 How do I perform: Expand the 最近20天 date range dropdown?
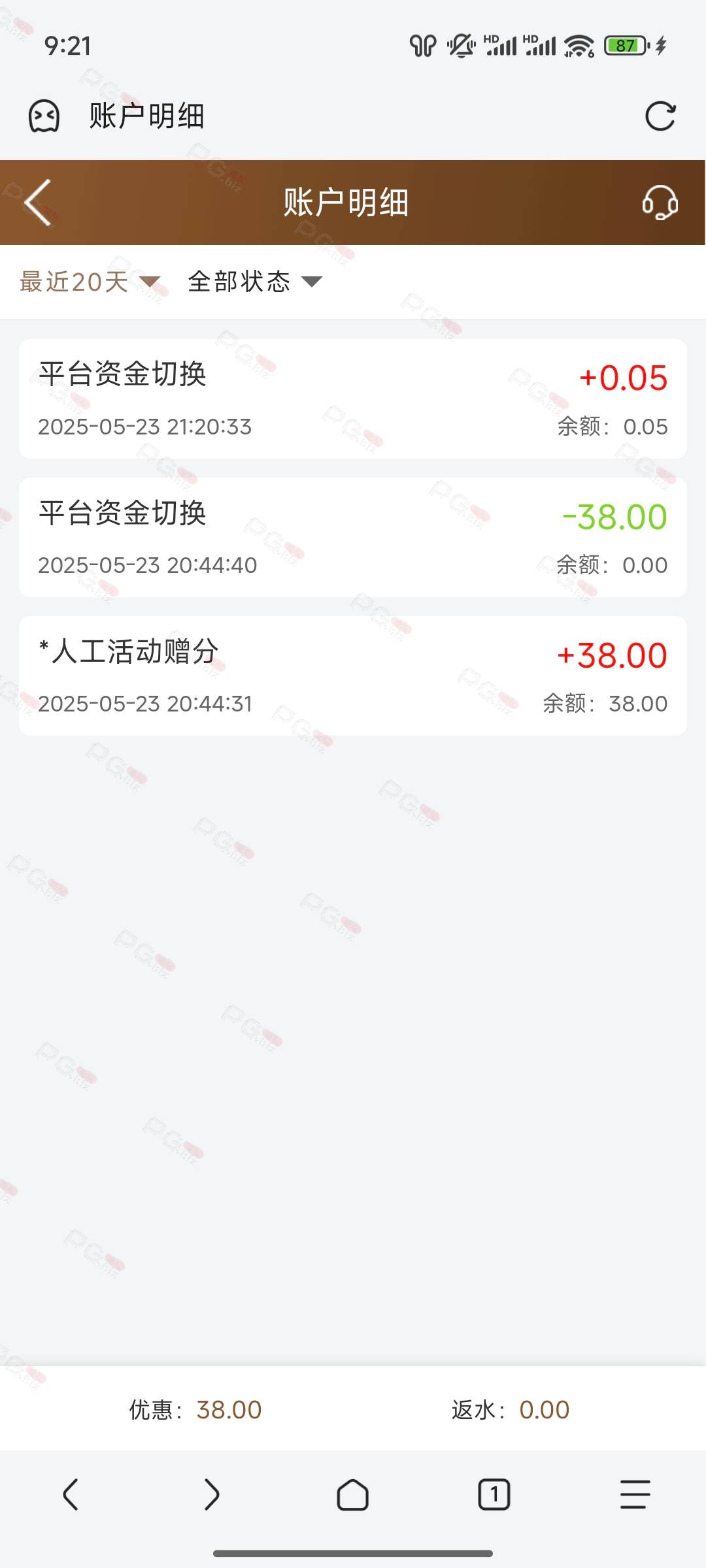pos(90,282)
